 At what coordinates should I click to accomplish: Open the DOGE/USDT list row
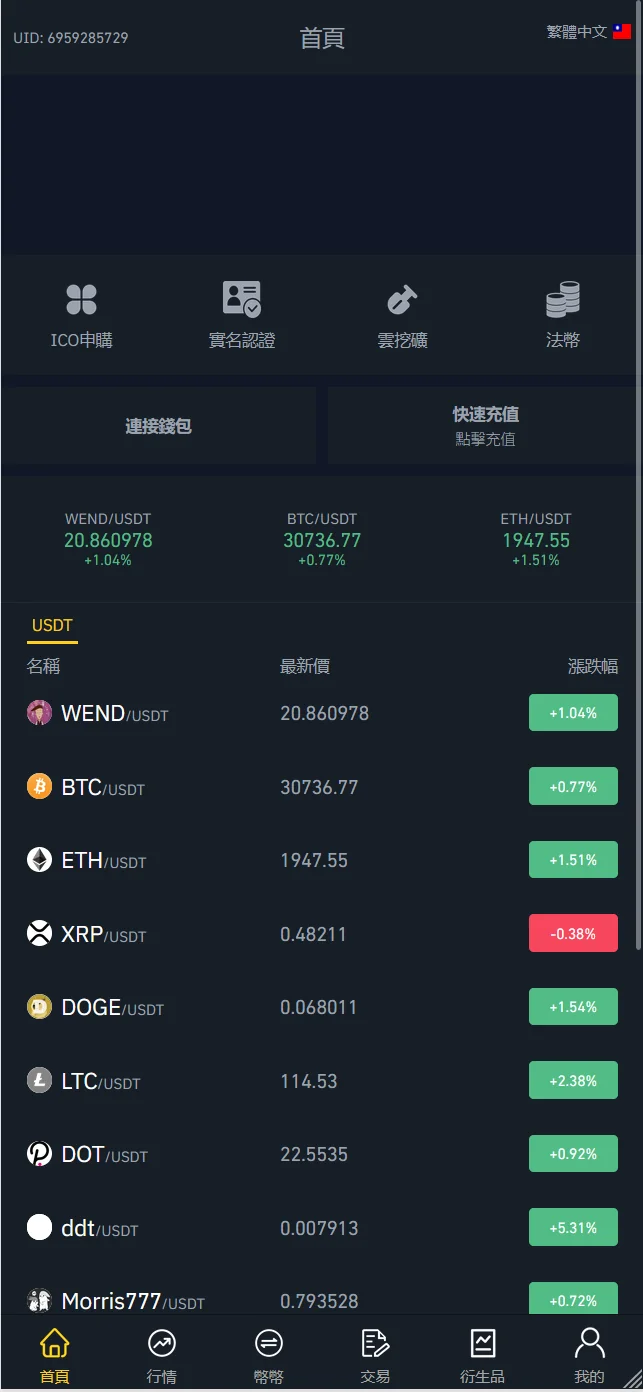321,1007
